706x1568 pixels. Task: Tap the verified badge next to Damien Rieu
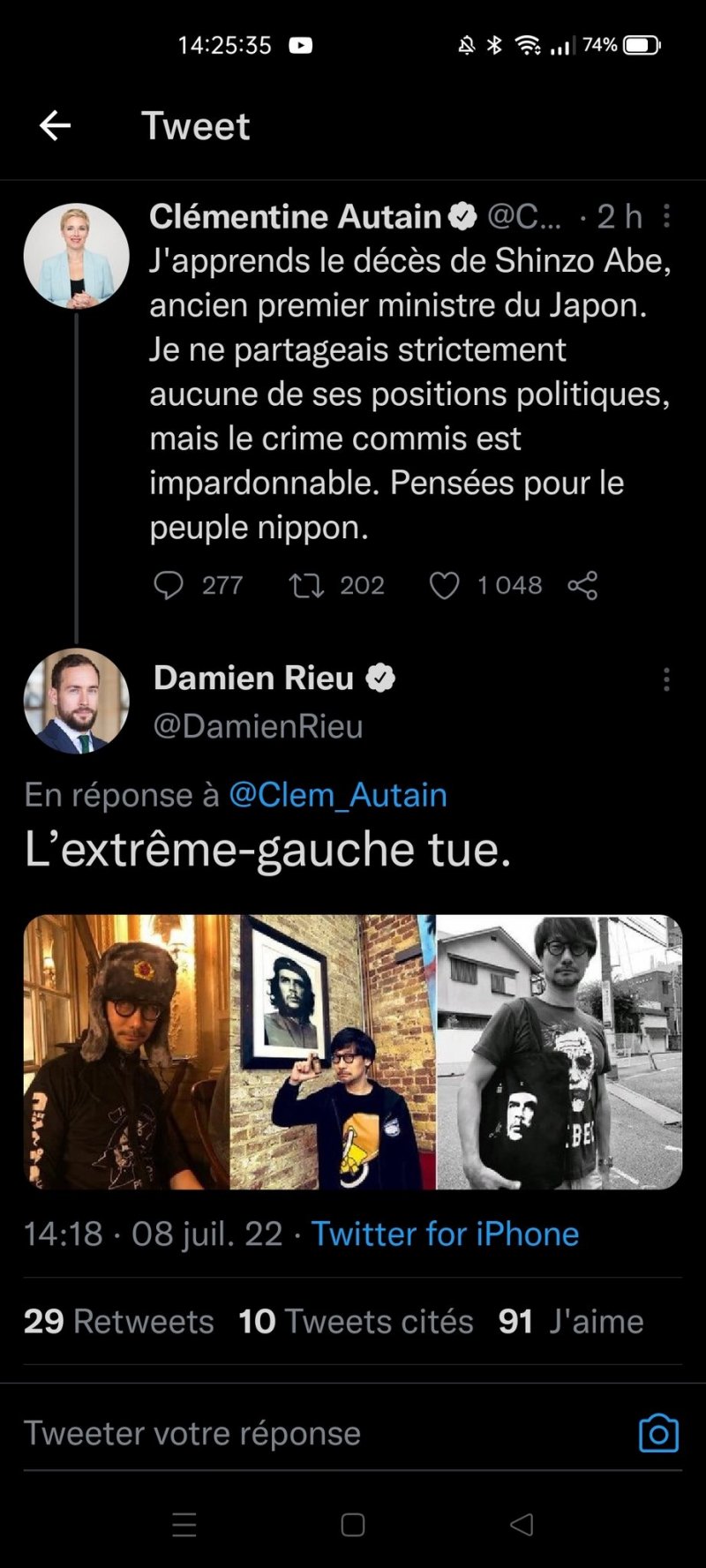pyautogui.click(x=380, y=678)
